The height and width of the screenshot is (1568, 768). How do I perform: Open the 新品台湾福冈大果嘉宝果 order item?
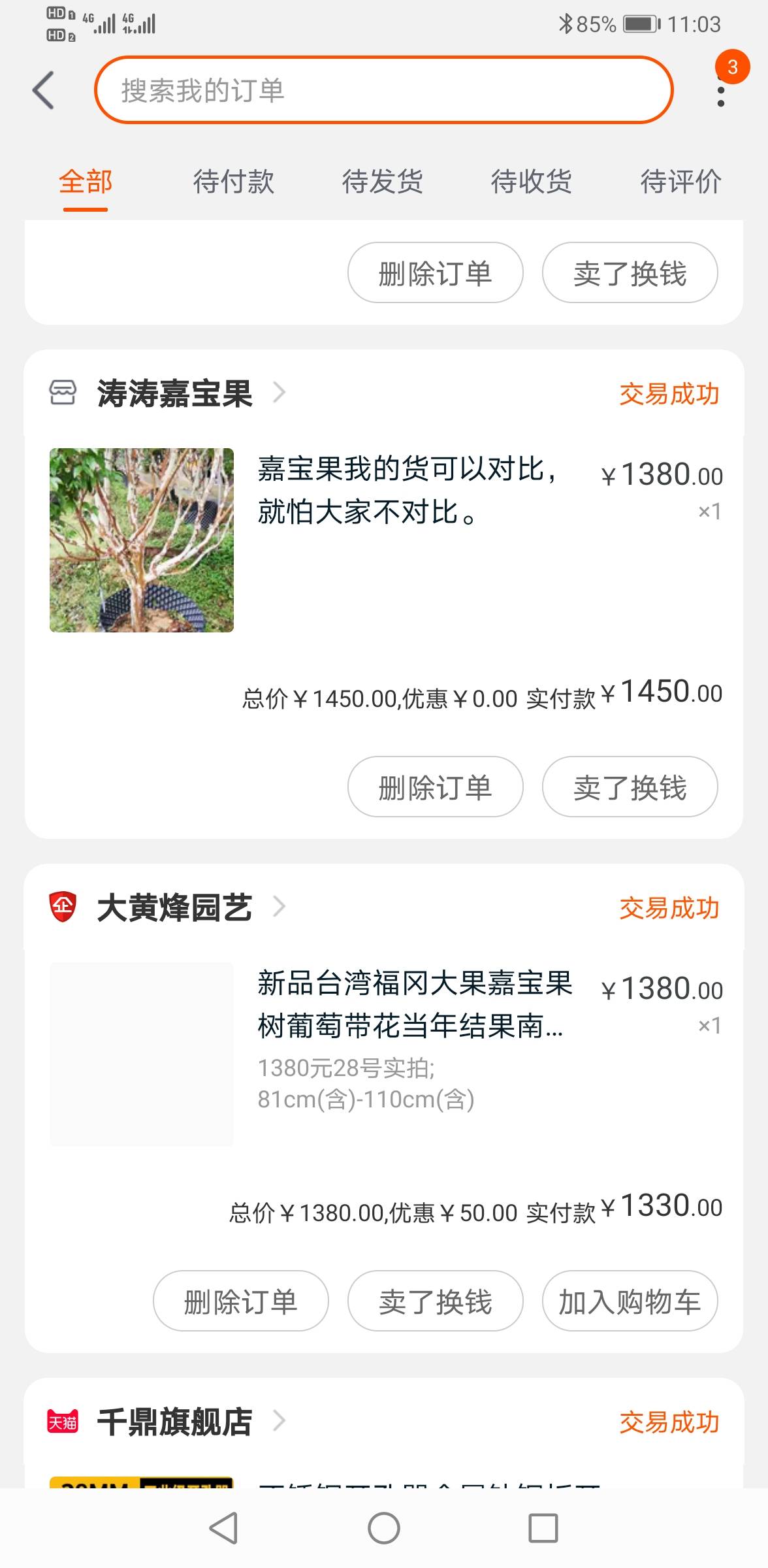[x=384, y=1053]
